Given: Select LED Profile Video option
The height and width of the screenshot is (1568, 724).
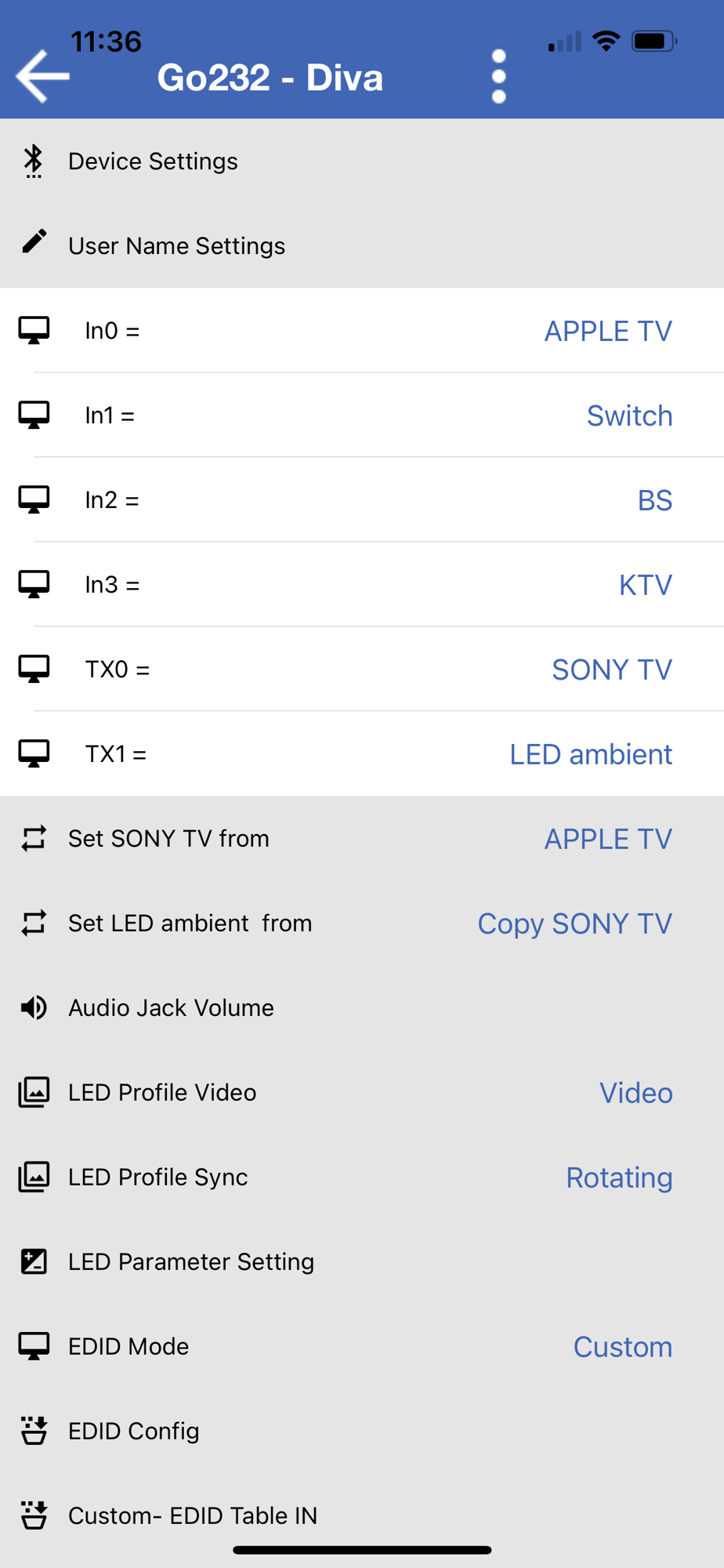Looking at the screenshot, I should click(635, 1093).
